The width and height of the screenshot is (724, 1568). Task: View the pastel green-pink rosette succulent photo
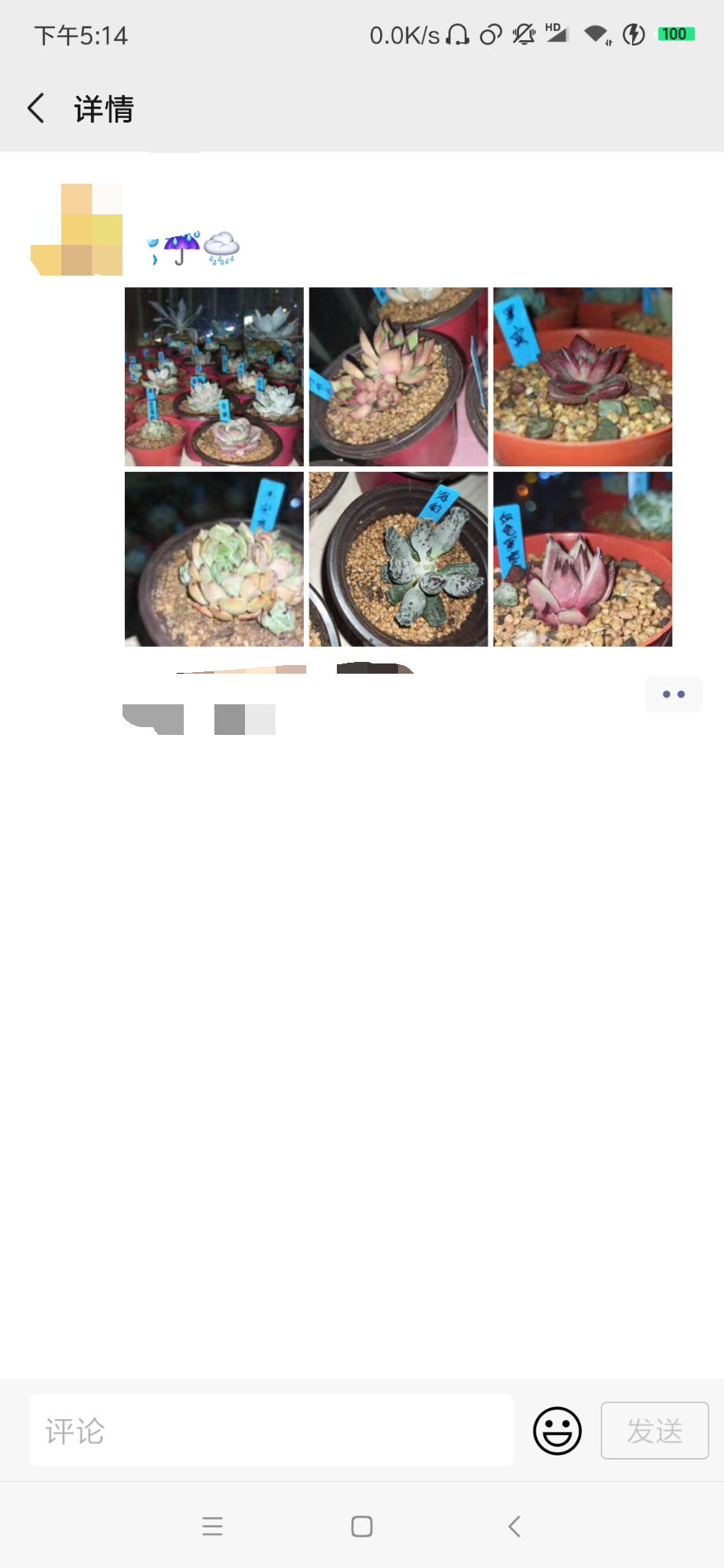(x=214, y=559)
